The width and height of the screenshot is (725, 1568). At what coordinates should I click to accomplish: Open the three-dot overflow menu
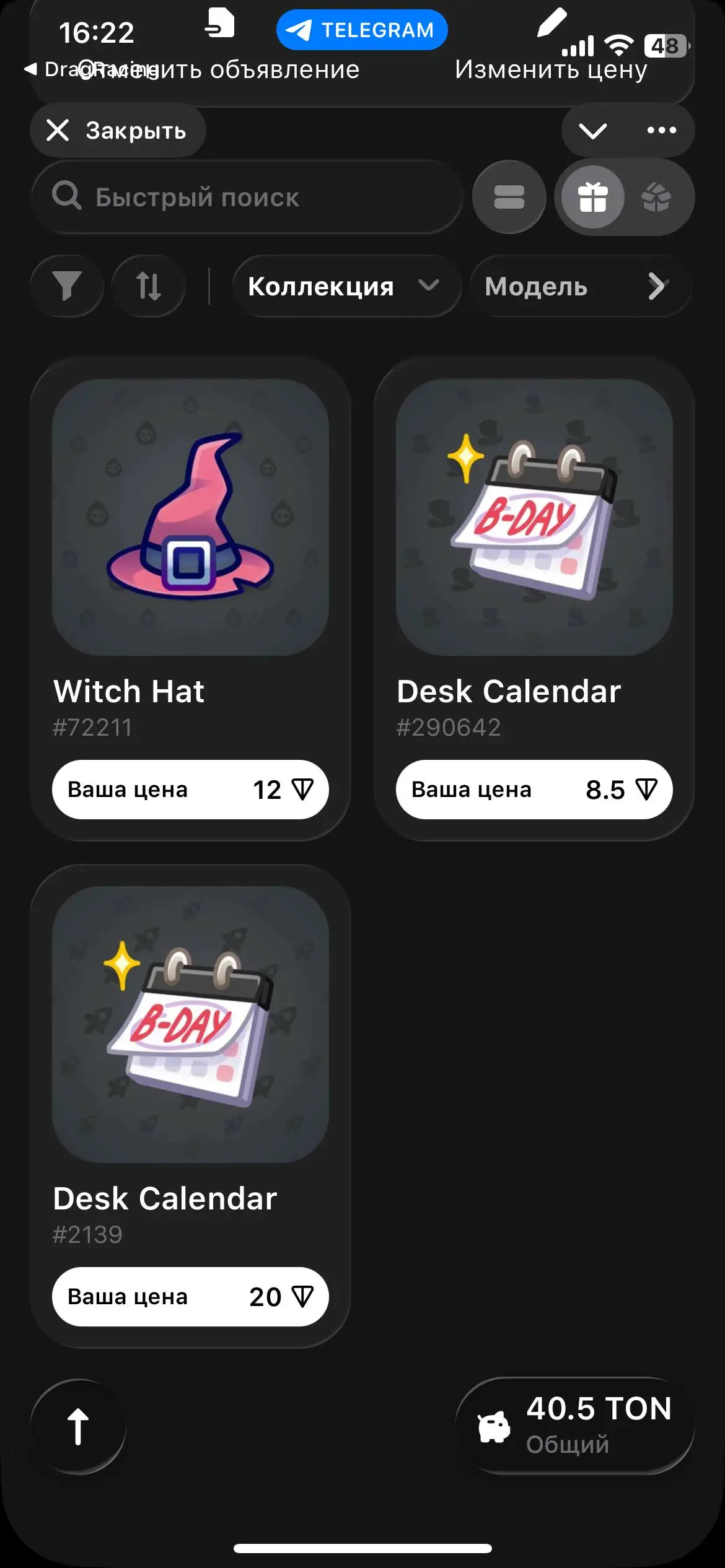pyautogui.click(x=661, y=131)
